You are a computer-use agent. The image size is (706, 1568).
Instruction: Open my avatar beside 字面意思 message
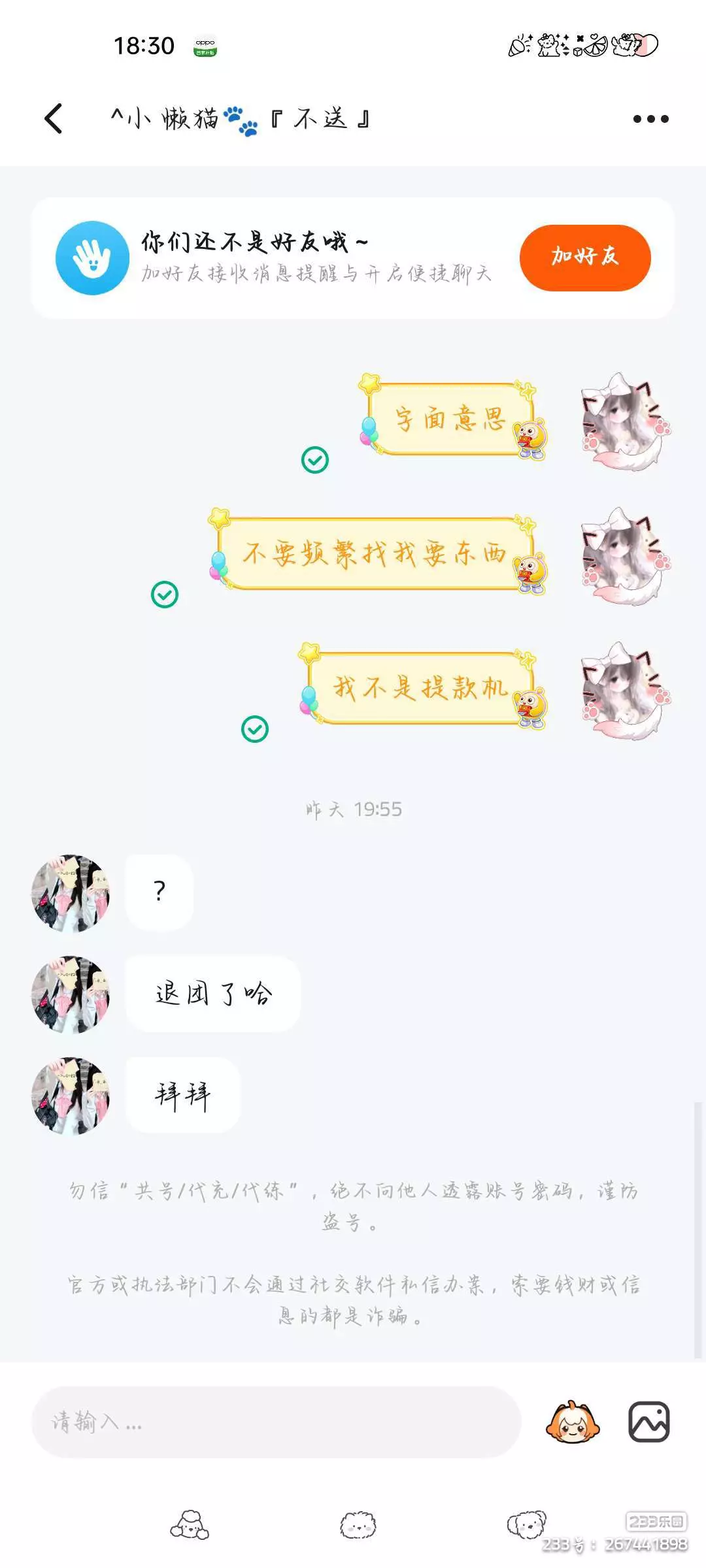pyautogui.click(x=626, y=421)
